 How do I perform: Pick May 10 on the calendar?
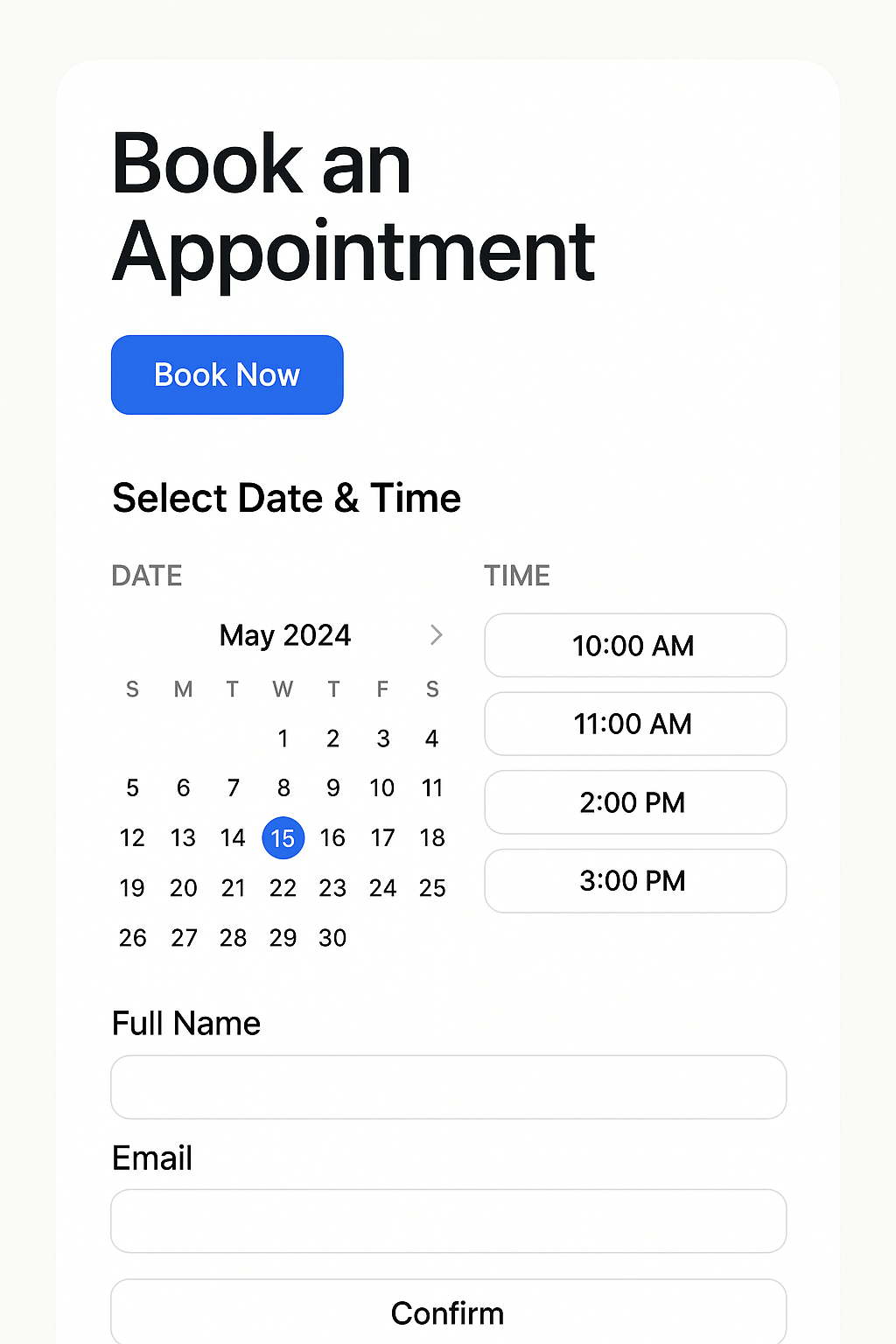click(382, 788)
